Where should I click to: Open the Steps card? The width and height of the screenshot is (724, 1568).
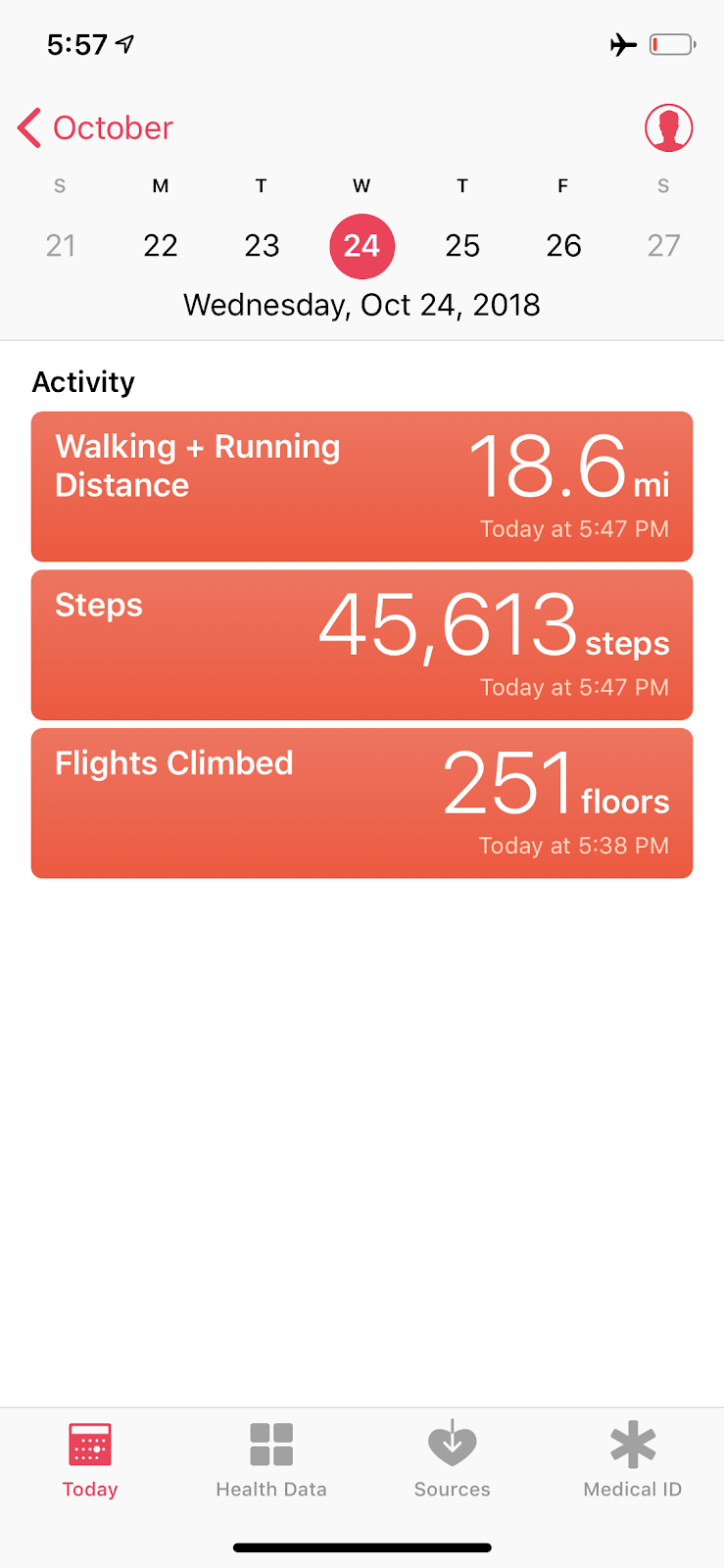point(362,645)
